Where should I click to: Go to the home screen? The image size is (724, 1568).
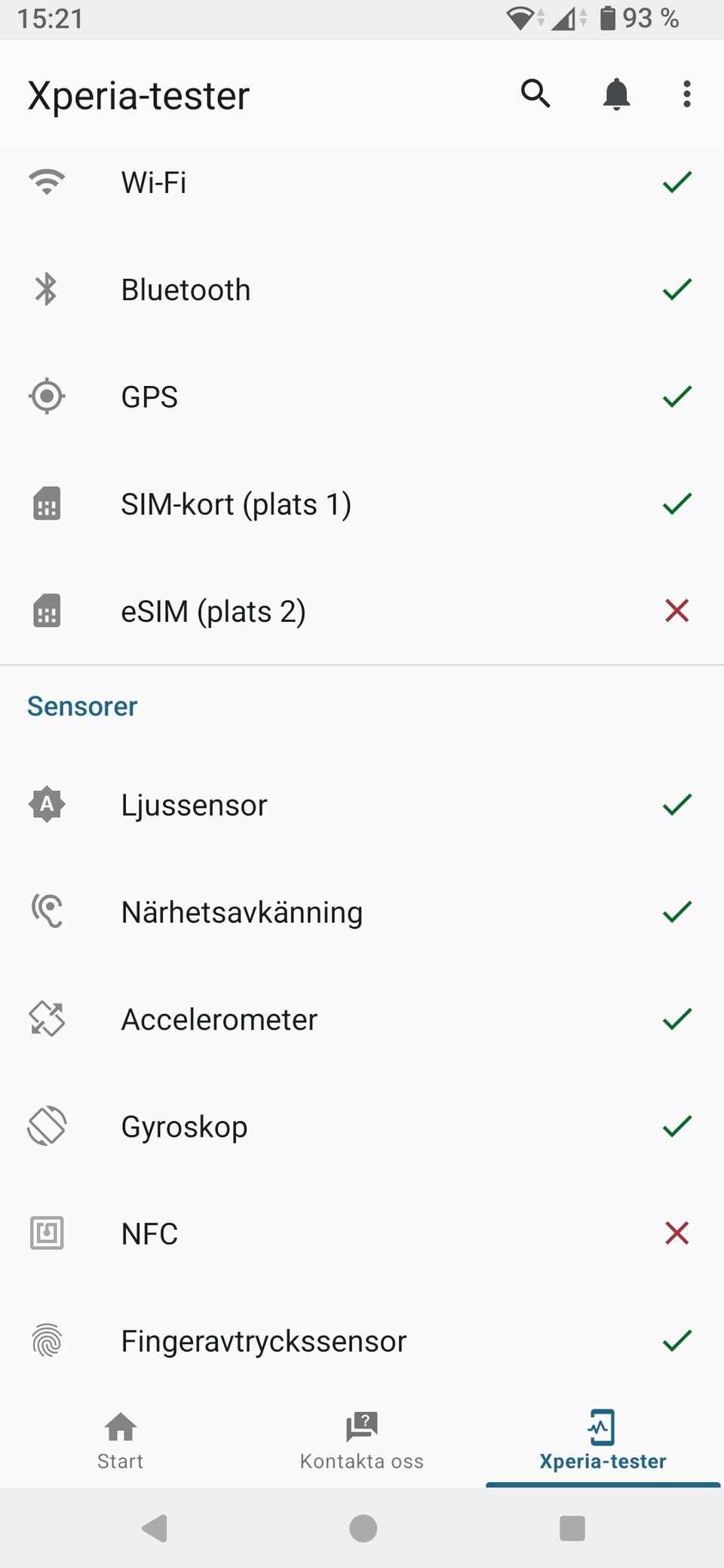click(x=363, y=1528)
